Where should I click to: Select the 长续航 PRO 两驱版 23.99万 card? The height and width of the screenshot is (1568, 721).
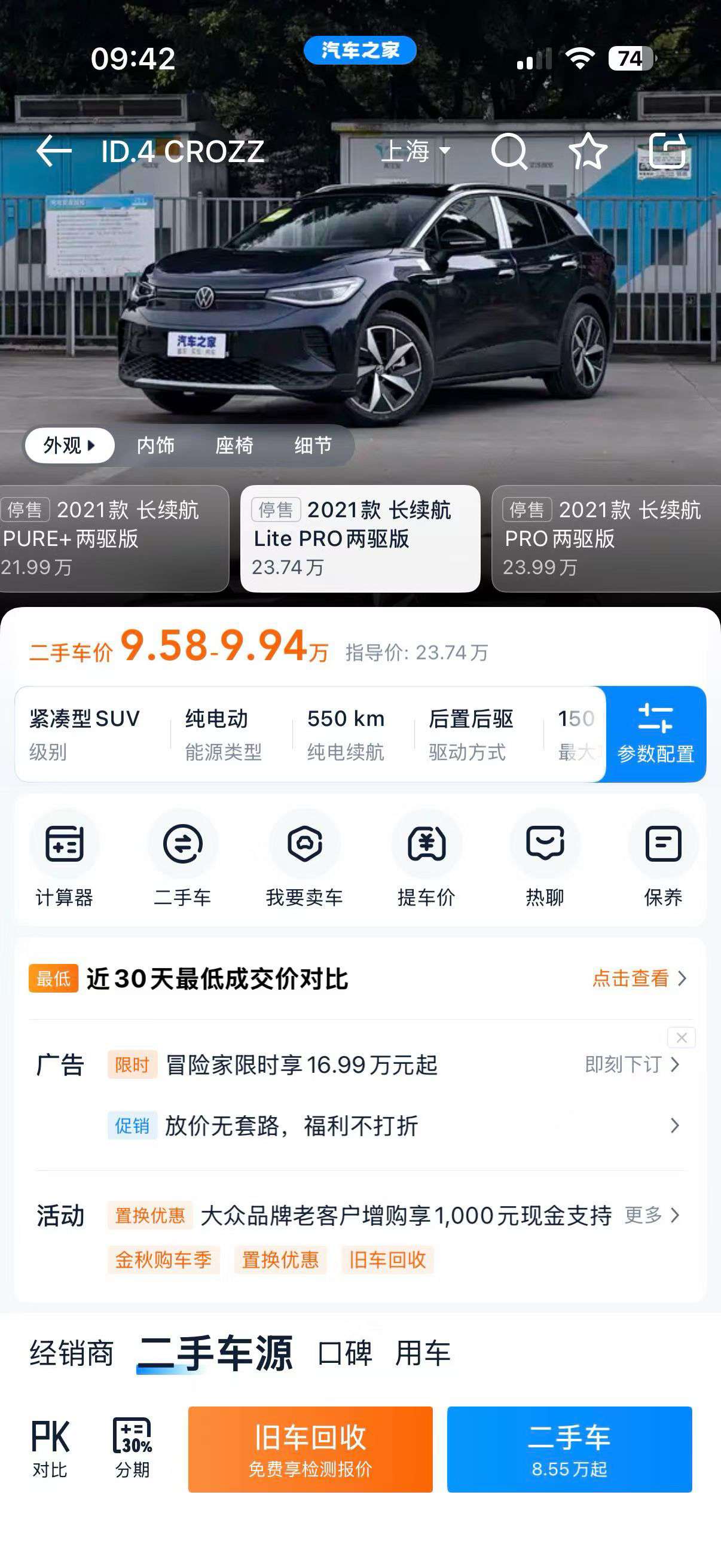tap(606, 538)
